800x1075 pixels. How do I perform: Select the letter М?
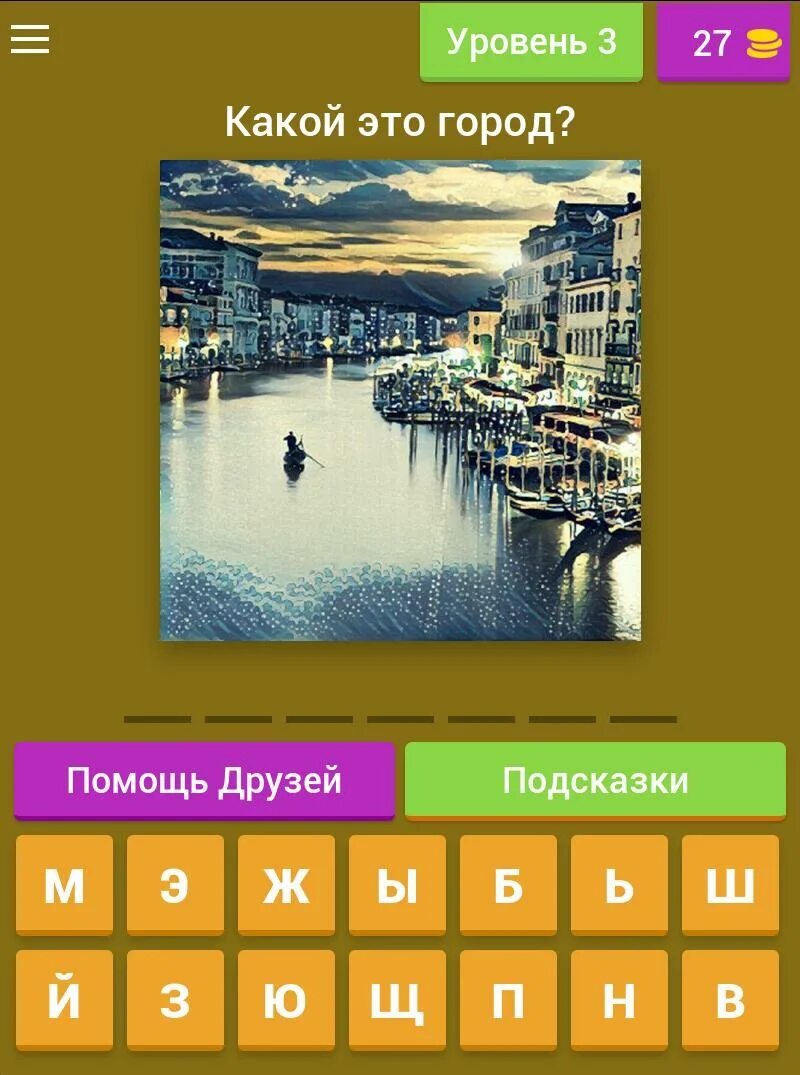coord(65,886)
